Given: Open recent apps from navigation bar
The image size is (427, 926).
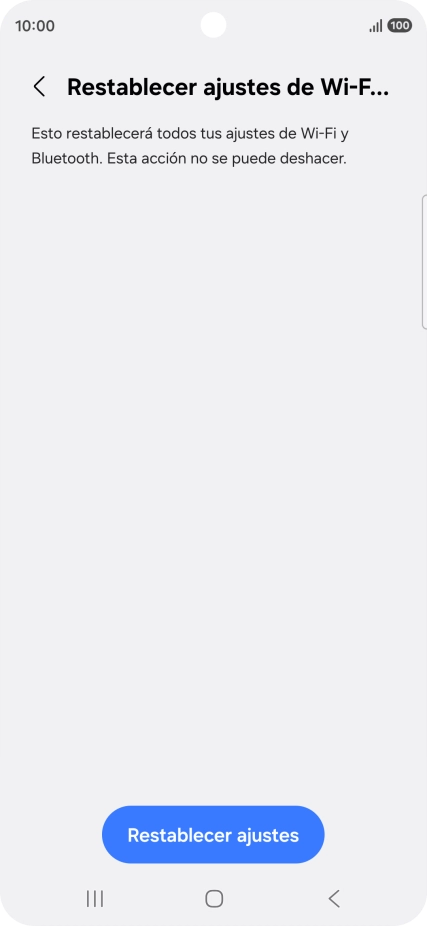Looking at the screenshot, I should (x=94, y=899).
